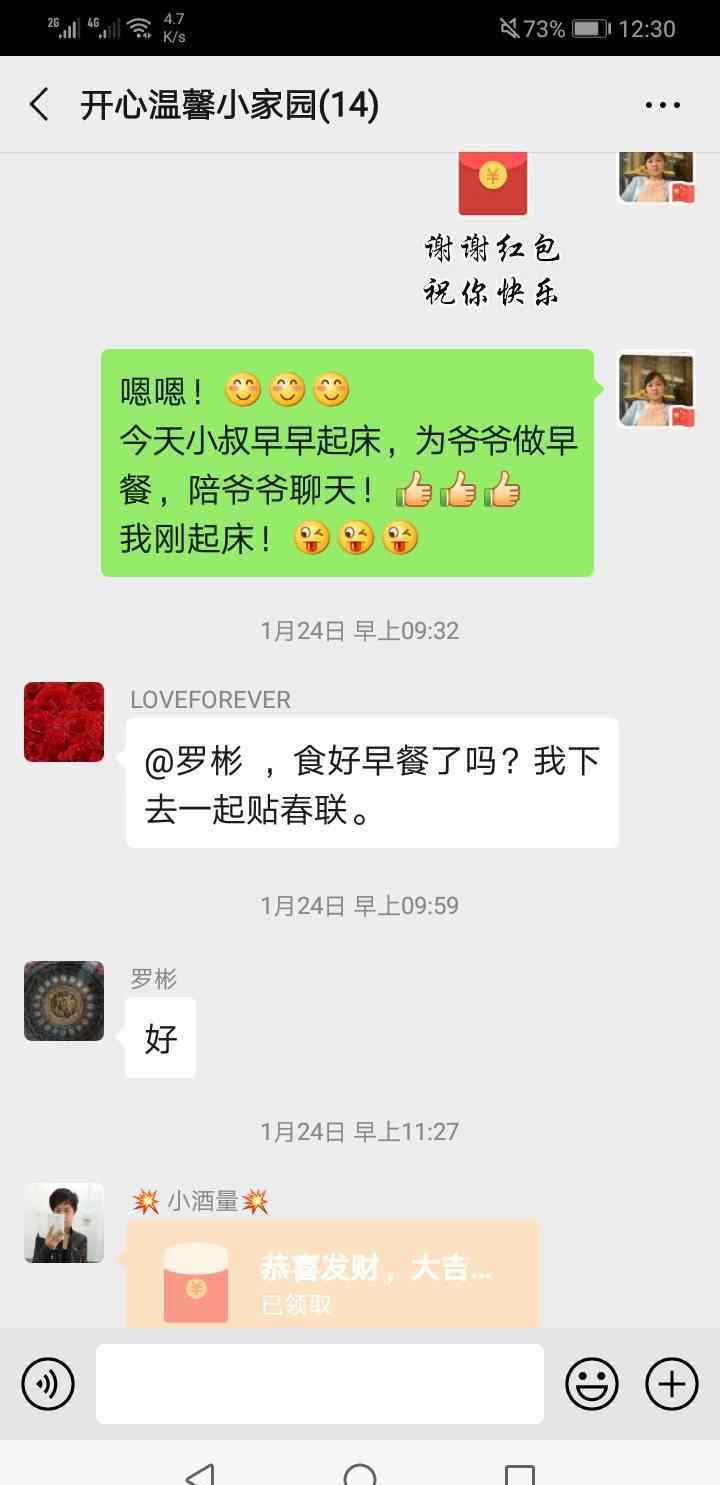Screen dimensions: 720x1485
Task: Open the three-dot chat info menu
Action: [662, 104]
